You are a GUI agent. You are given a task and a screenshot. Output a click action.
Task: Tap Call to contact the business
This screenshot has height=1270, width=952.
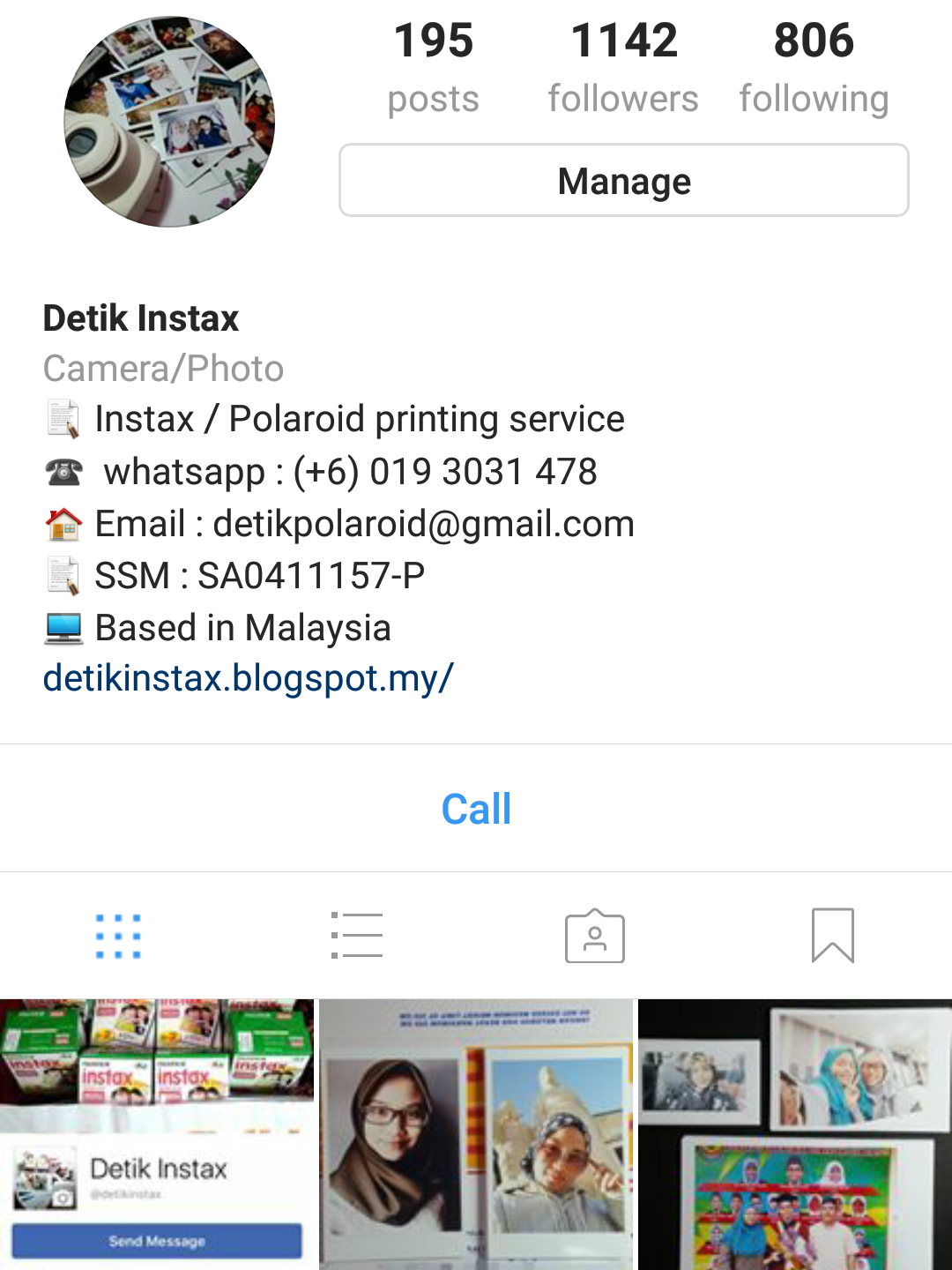pyautogui.click(x=476, y=809)
